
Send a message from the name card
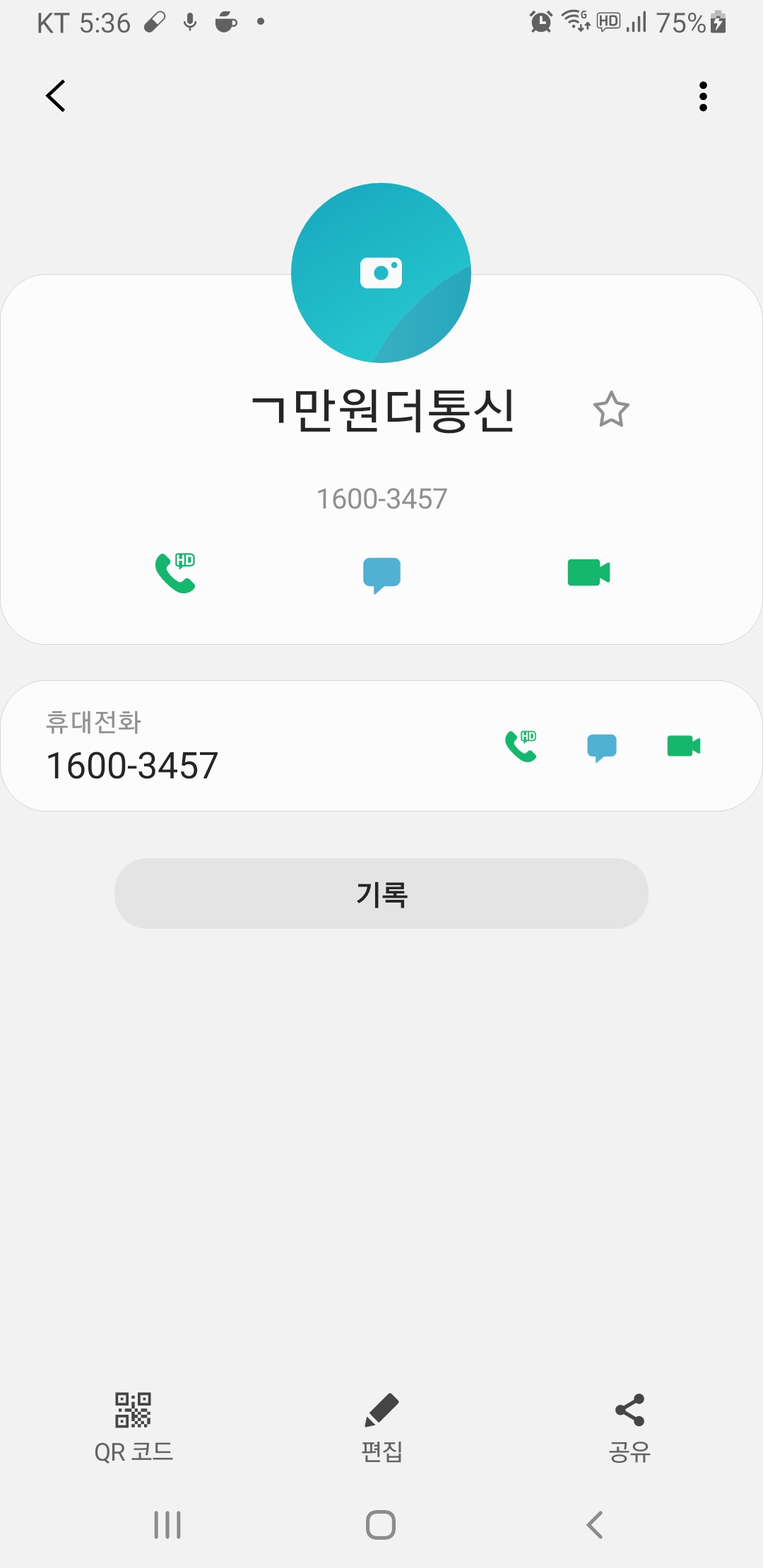381,574
